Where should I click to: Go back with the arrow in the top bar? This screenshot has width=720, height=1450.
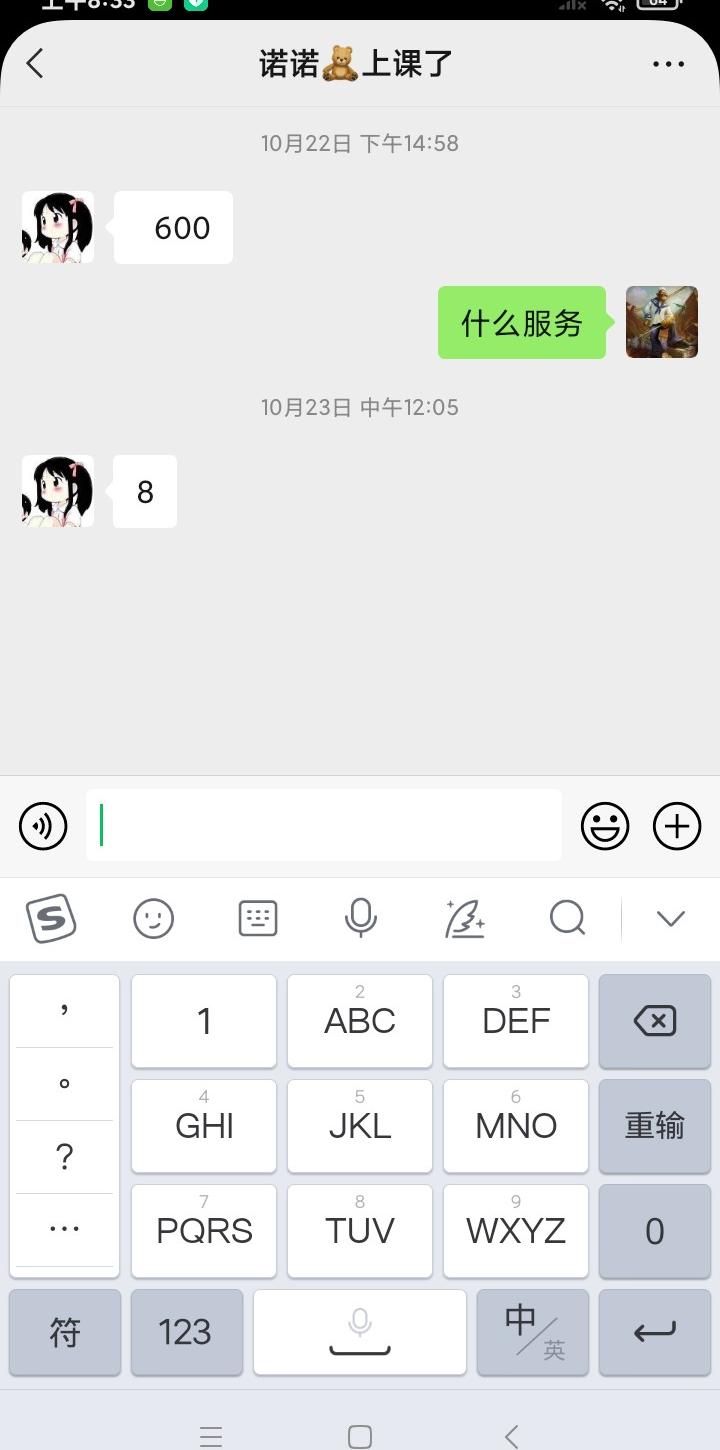[36, 63]
